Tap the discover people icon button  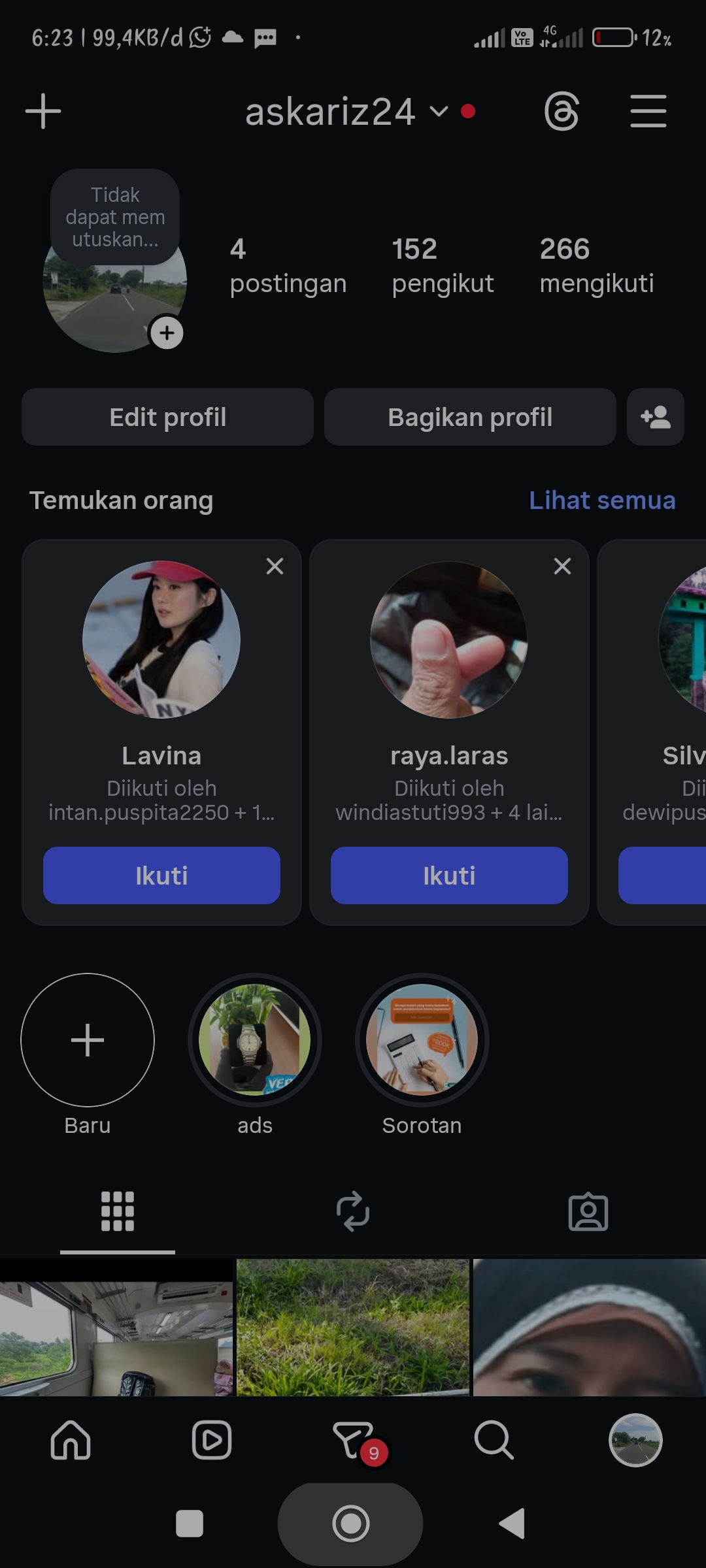[656, 417]
